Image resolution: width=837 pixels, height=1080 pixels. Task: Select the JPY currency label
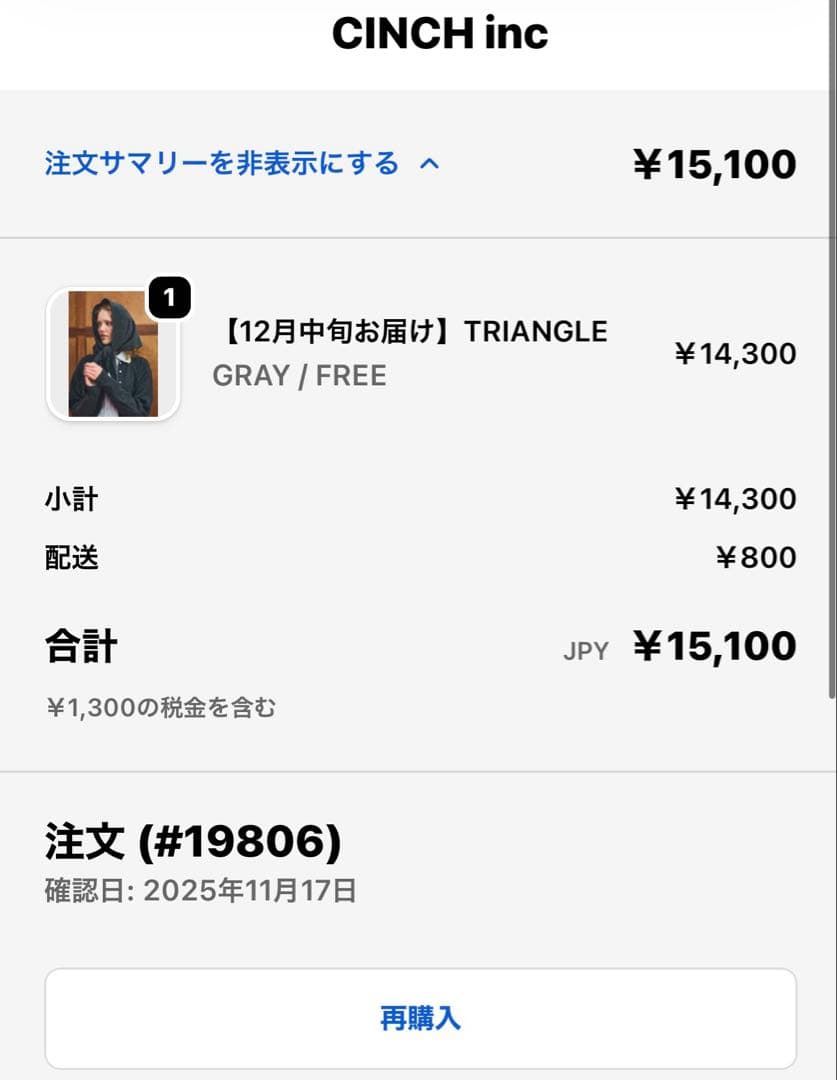coord(585,650)
